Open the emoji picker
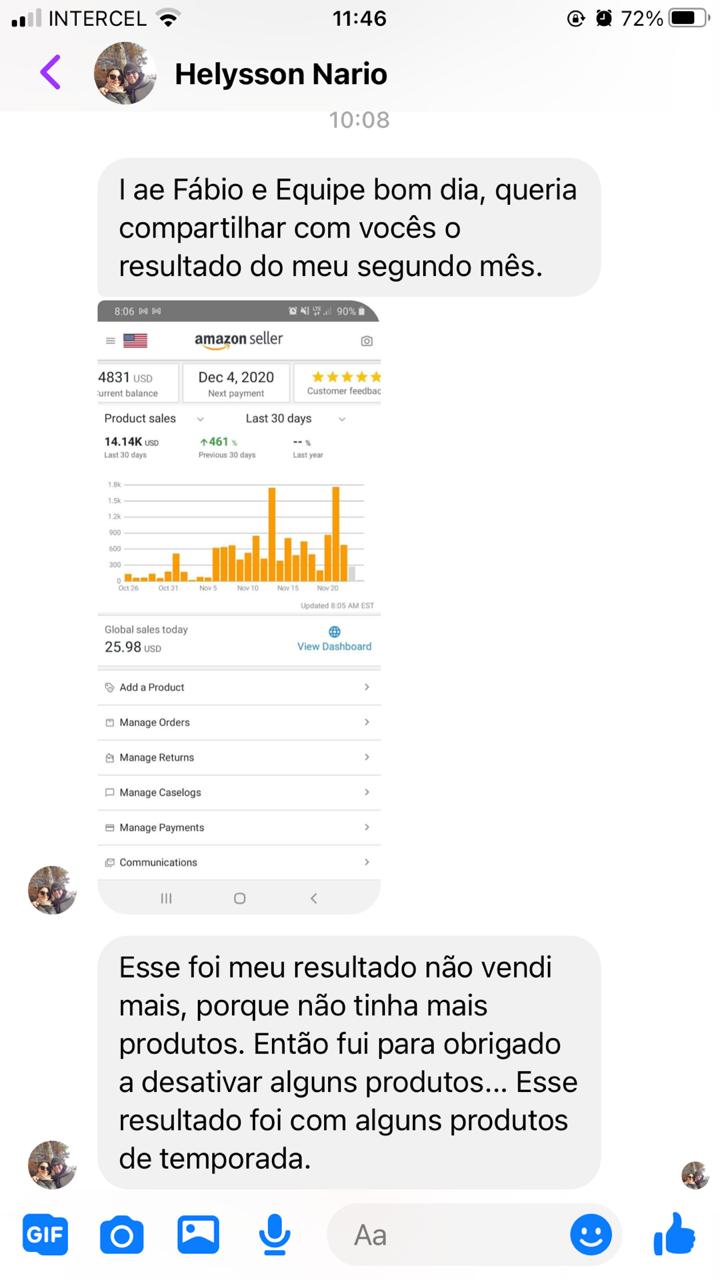Viewport: 720px width, 1280px height. tap(591, 1235)
